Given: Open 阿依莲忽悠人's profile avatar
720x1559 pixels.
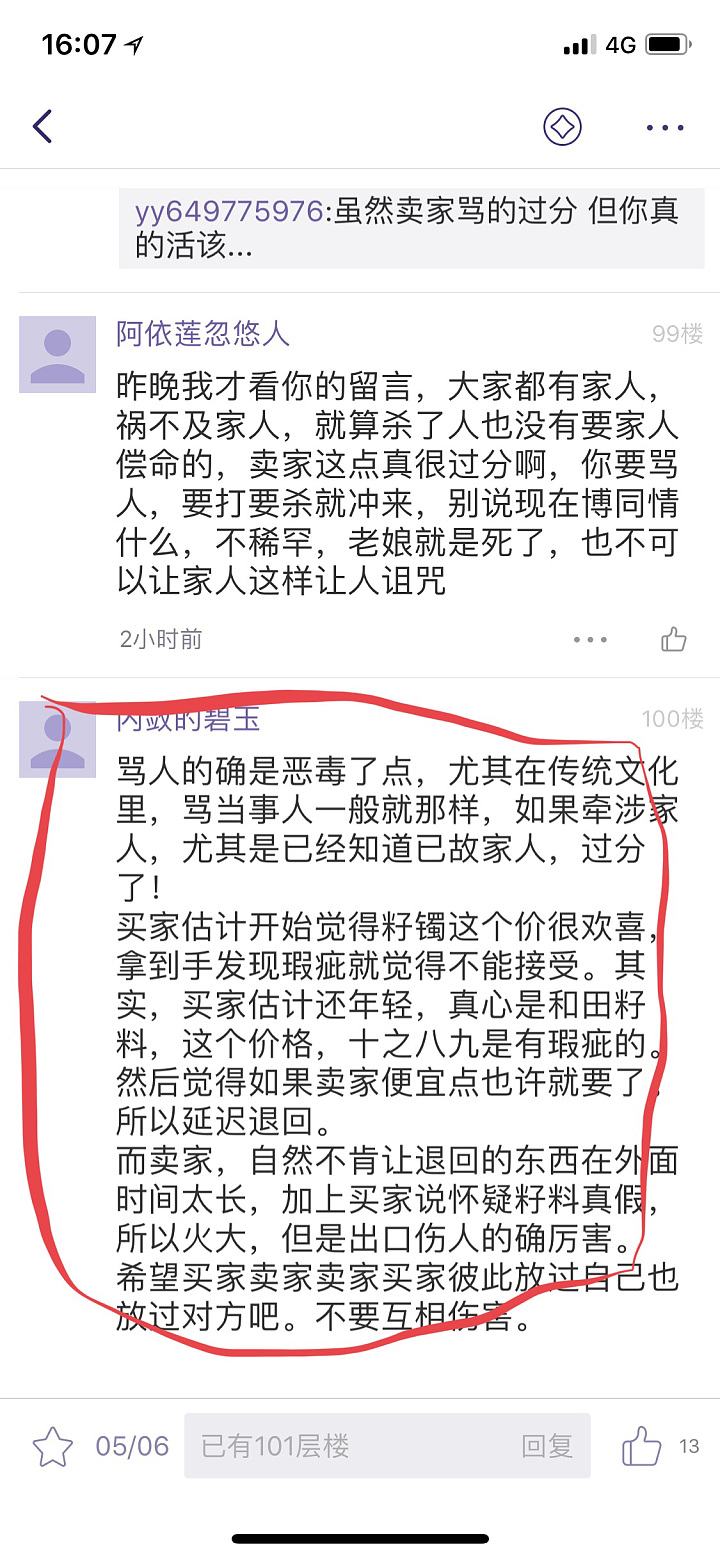Looking at the screenshot, I should (58, 354).
